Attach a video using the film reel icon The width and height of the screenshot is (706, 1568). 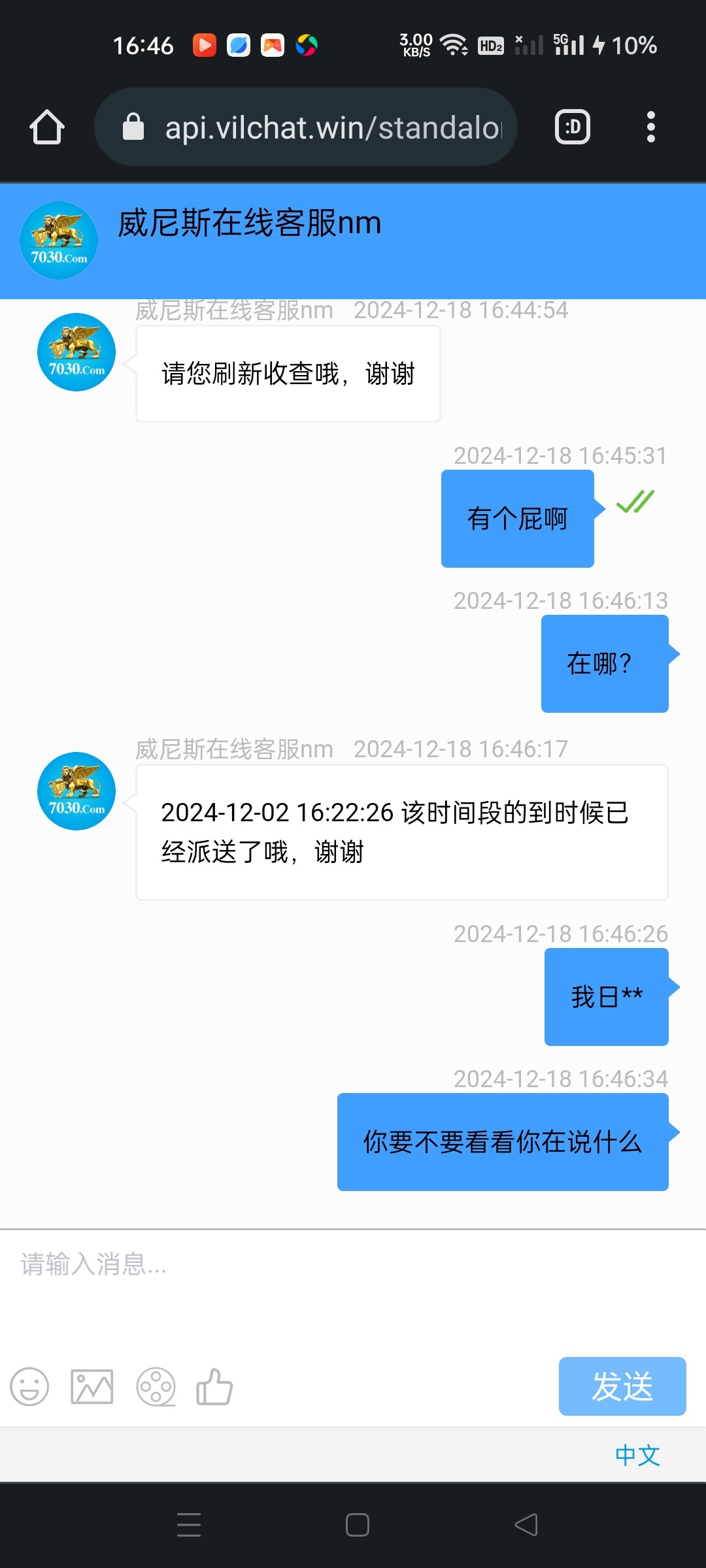point(156,1386)
